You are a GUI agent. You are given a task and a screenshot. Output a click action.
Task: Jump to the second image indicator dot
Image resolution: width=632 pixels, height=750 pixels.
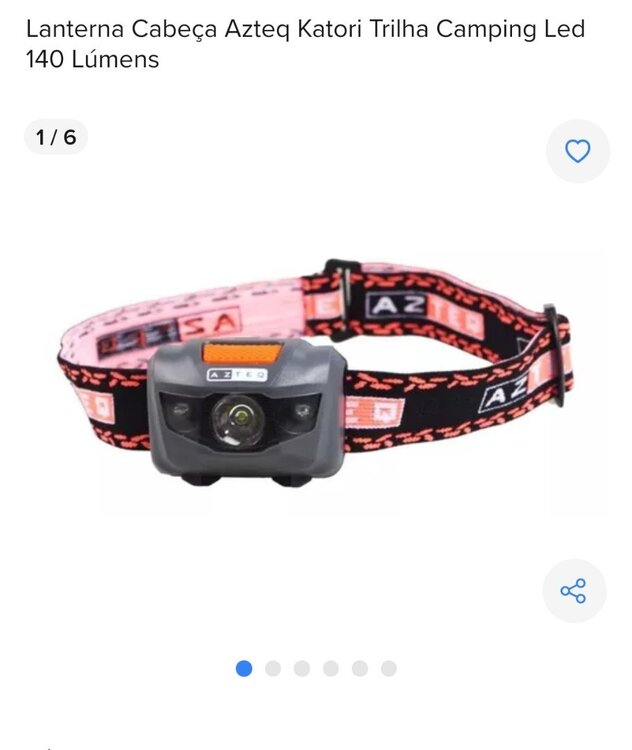click(x=273, y=668)
